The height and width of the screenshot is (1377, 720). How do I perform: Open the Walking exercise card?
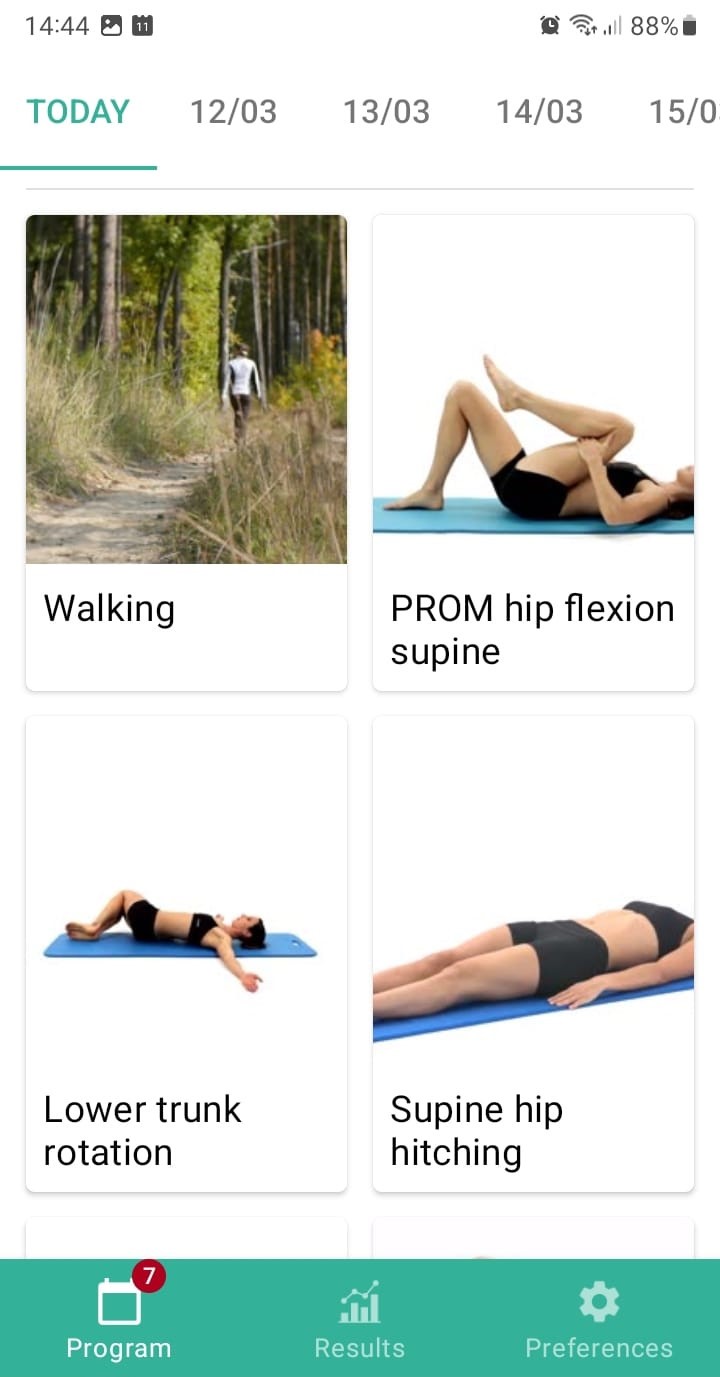tap(186, 451)
